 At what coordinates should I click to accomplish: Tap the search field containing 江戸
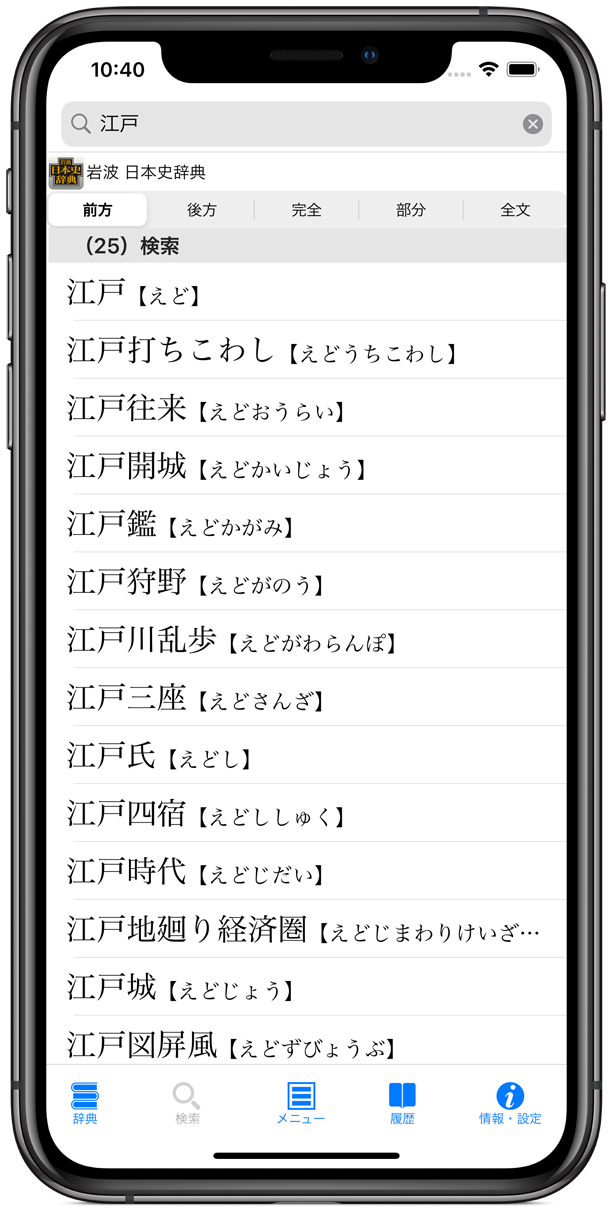[306, 124]
